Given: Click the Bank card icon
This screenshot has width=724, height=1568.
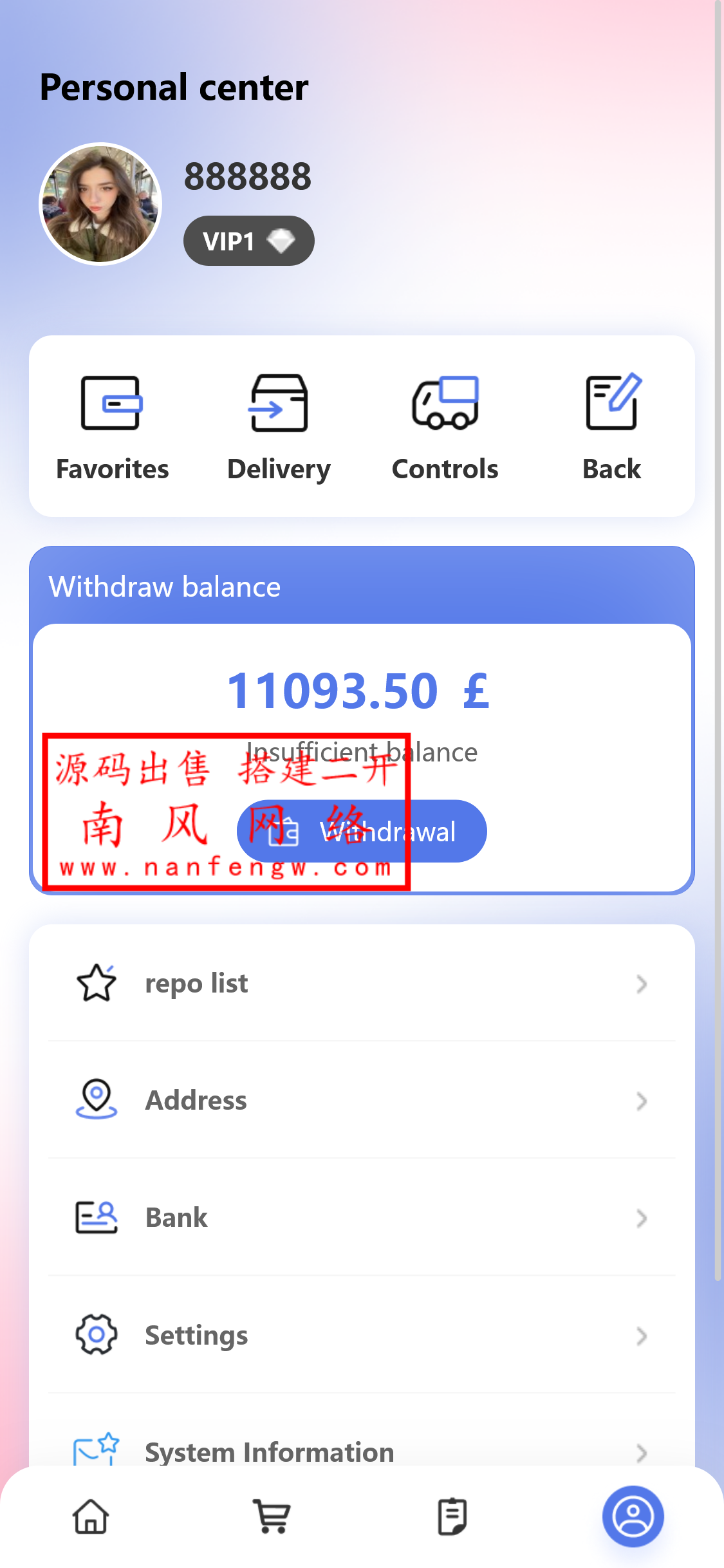Looking at the screenshot, I should click(x=95, y=1218).
